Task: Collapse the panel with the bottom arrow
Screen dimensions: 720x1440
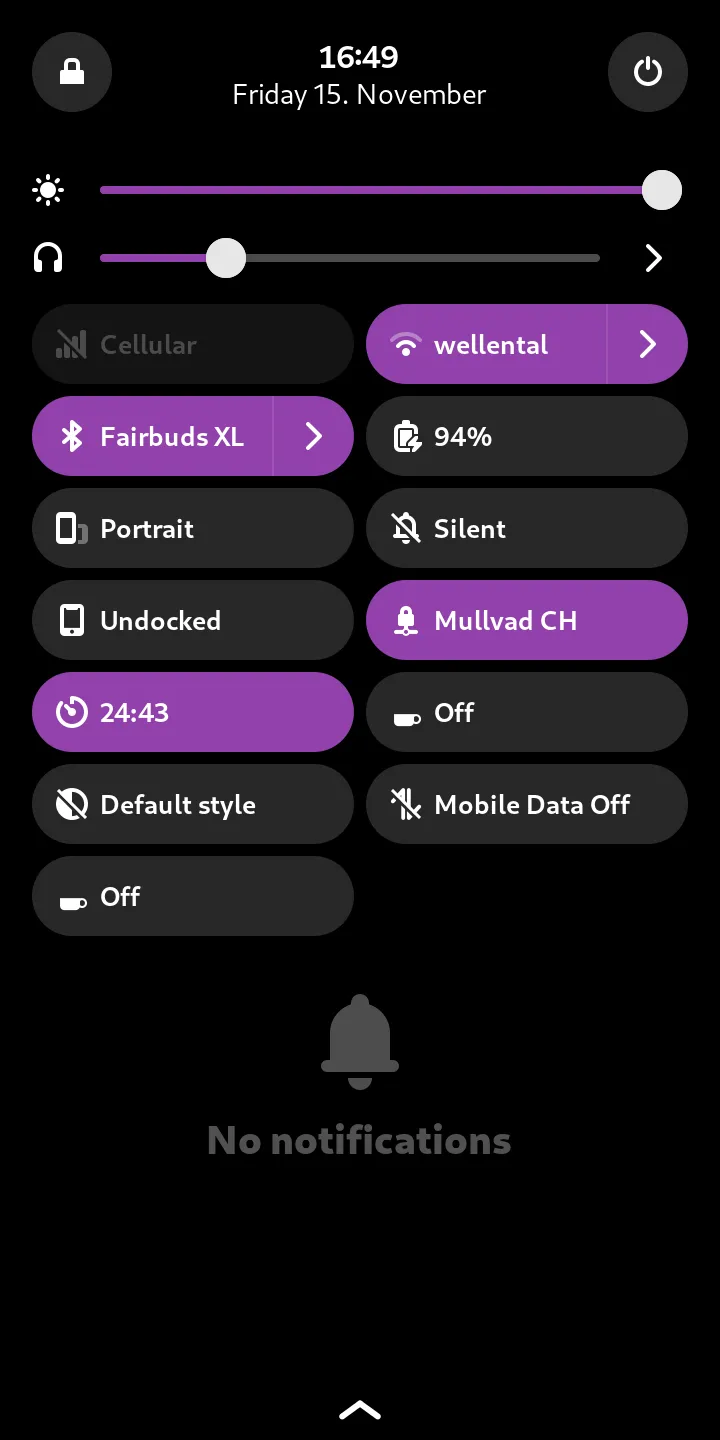Action: [x=360, y=1411]
